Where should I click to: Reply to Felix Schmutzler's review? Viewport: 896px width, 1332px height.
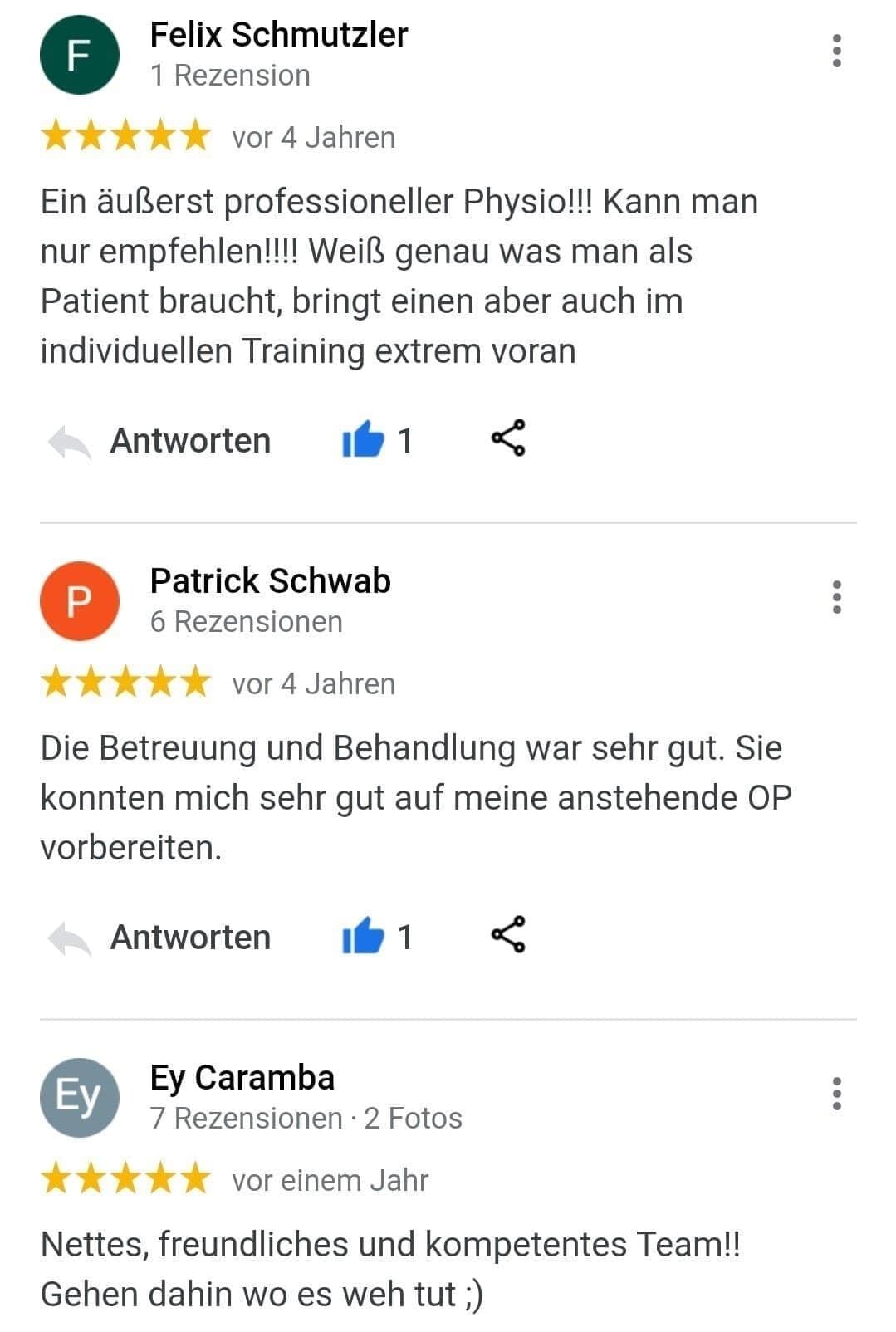161,440
